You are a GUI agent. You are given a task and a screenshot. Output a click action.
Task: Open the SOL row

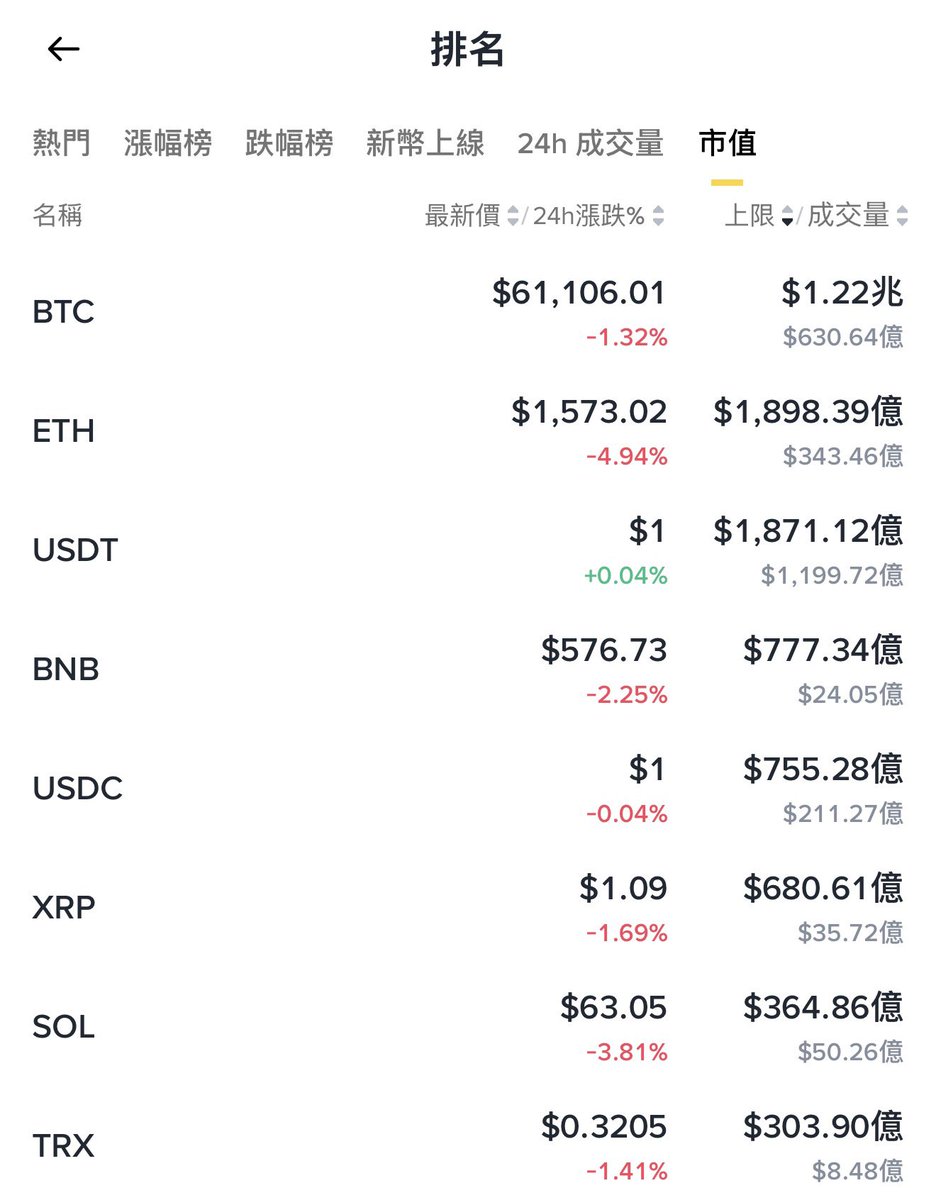click(468, 1026)
